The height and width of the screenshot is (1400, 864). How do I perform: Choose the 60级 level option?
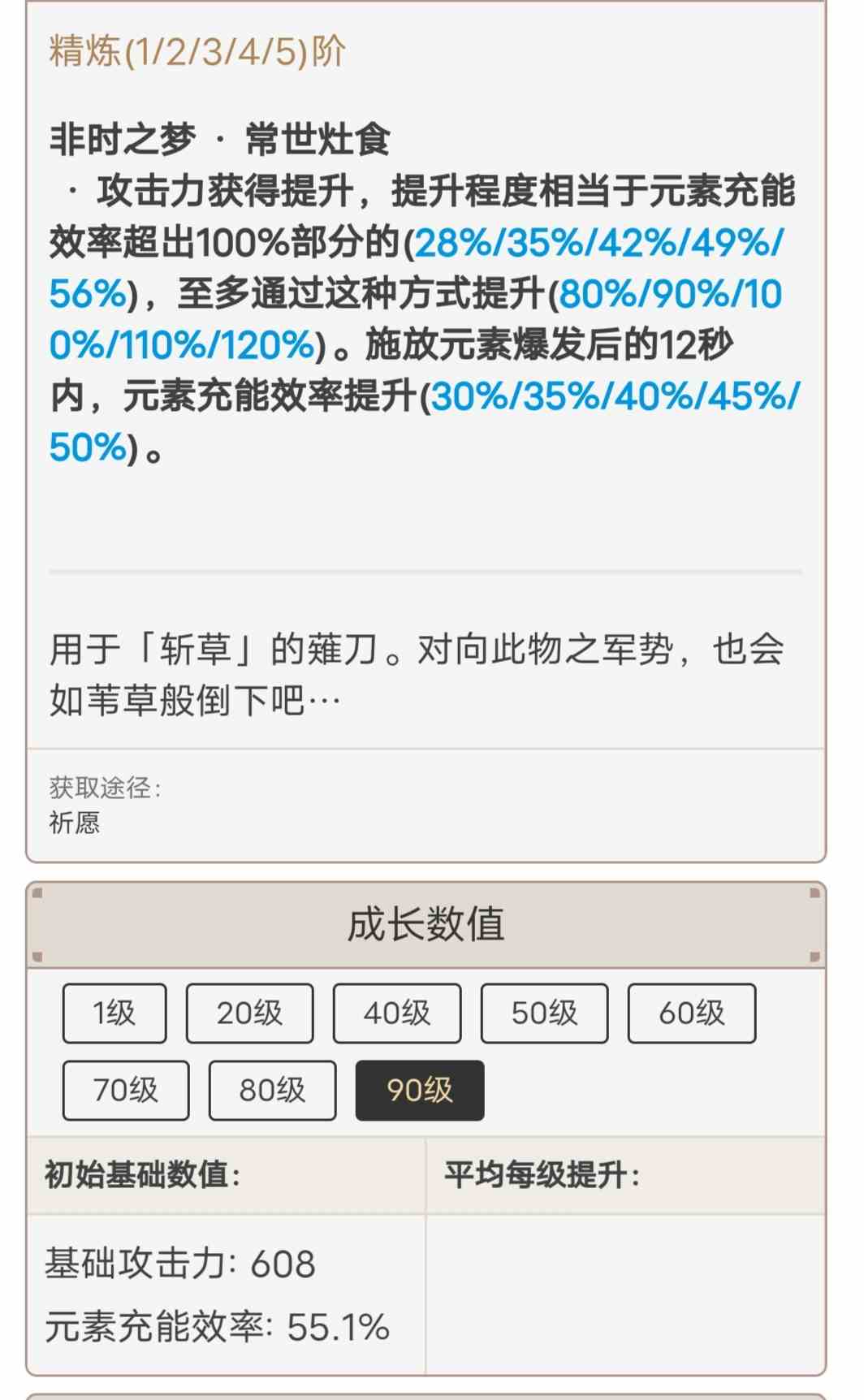pyautogui.click(x=692, y=1013)
